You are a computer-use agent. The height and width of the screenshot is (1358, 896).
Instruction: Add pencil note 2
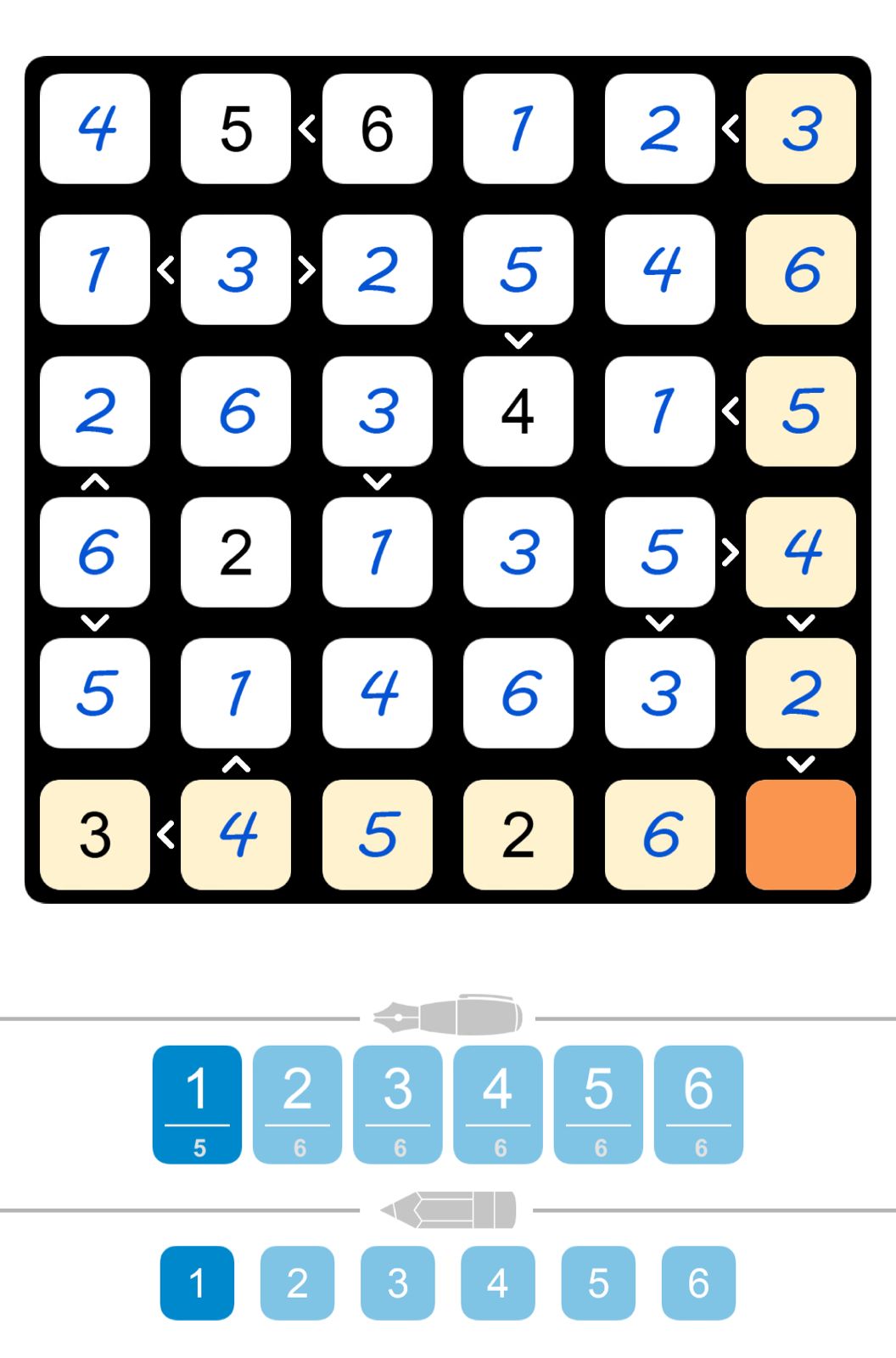297,1282
